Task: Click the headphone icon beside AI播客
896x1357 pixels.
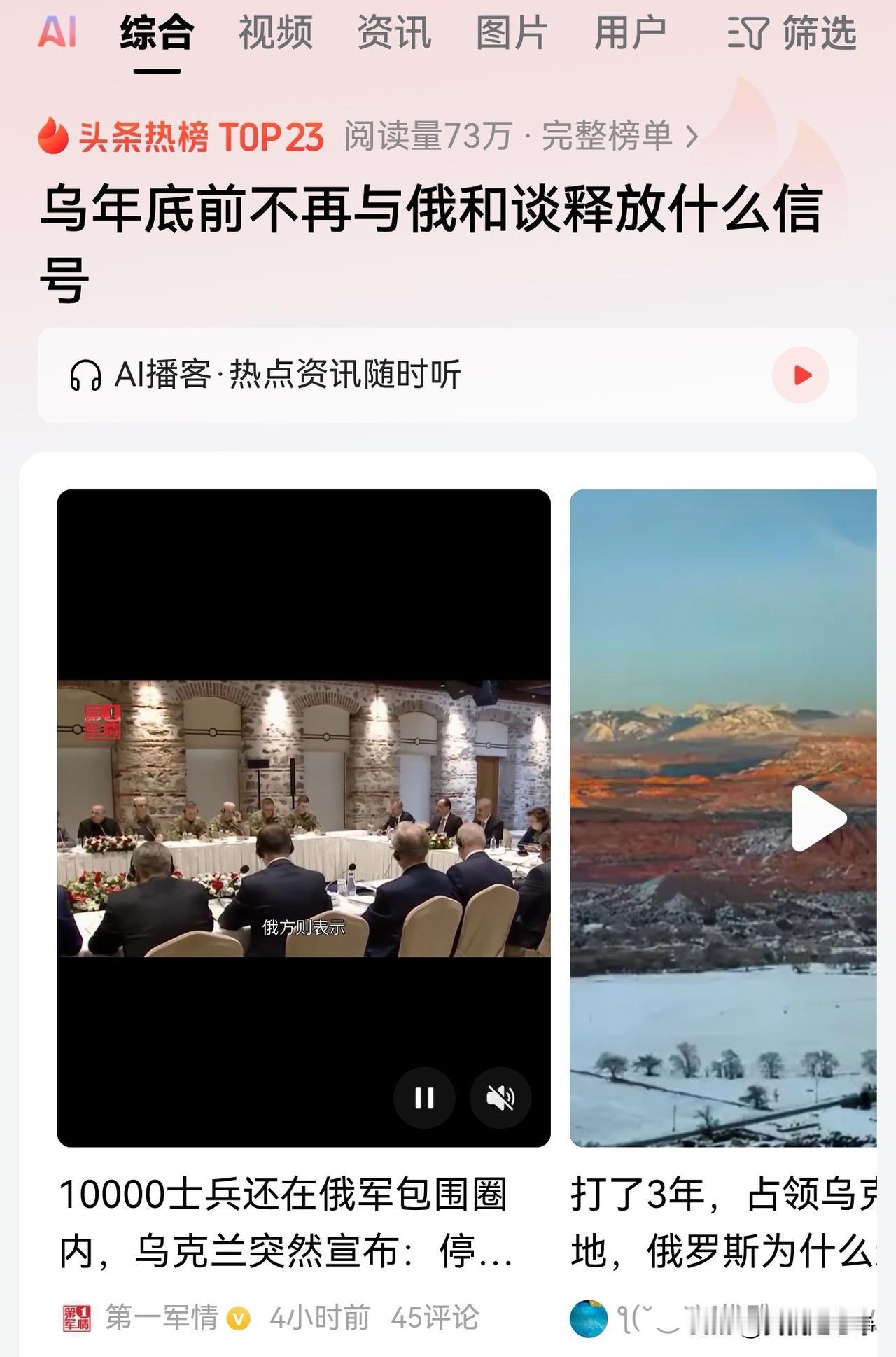Action: click(x=86, y=375)
